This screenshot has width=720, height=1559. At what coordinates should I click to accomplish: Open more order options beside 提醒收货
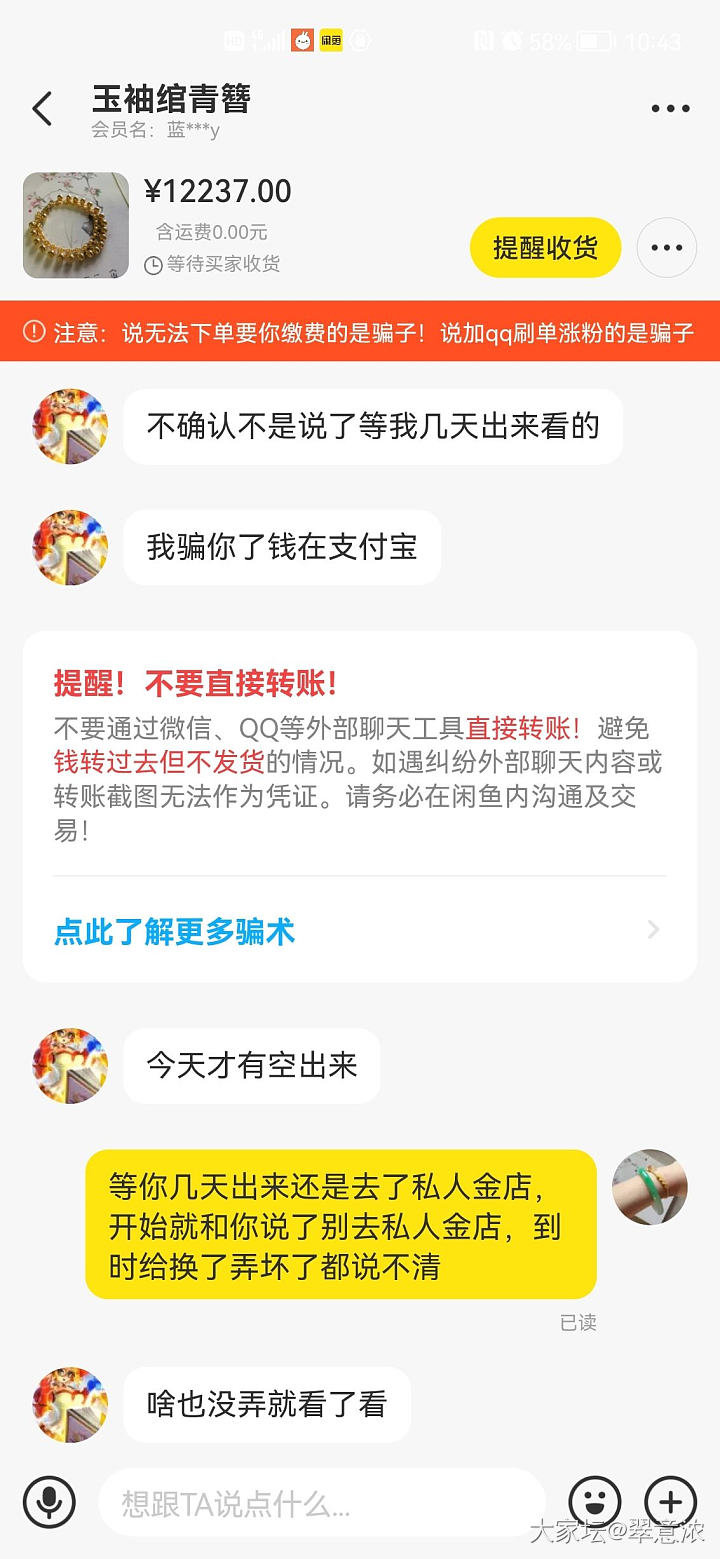click(667, 247)
